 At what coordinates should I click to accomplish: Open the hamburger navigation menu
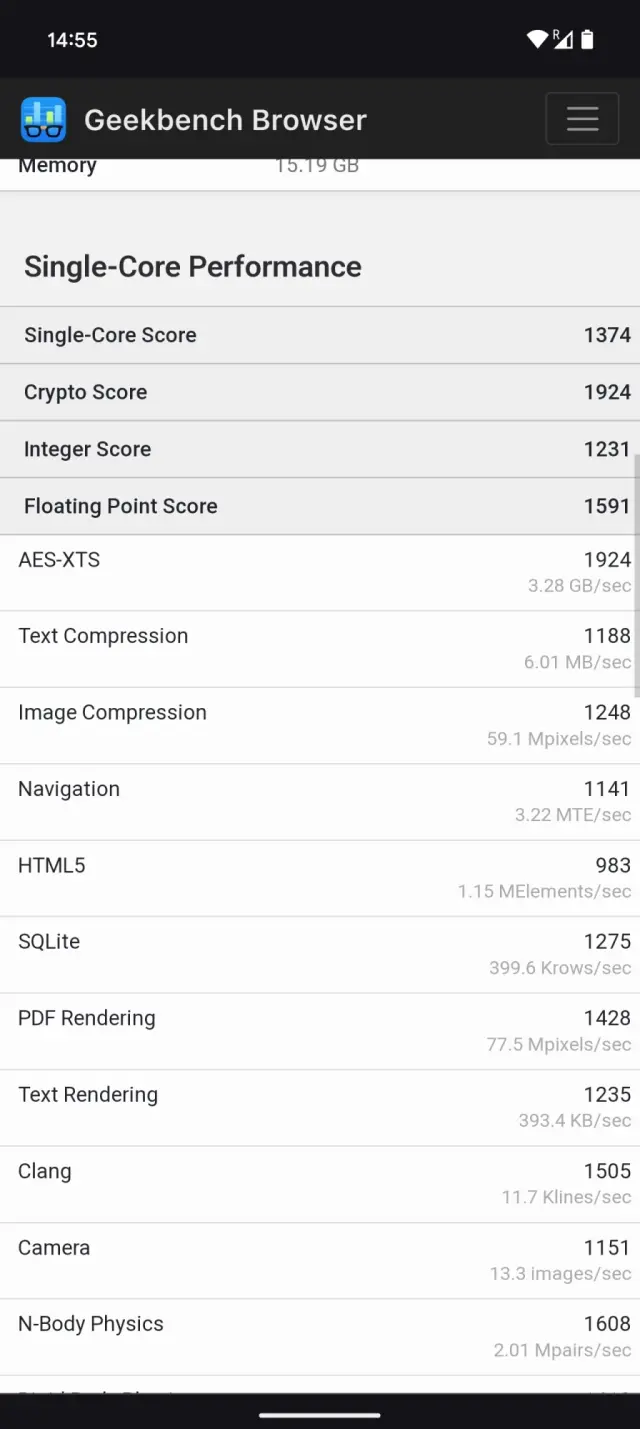582,119
